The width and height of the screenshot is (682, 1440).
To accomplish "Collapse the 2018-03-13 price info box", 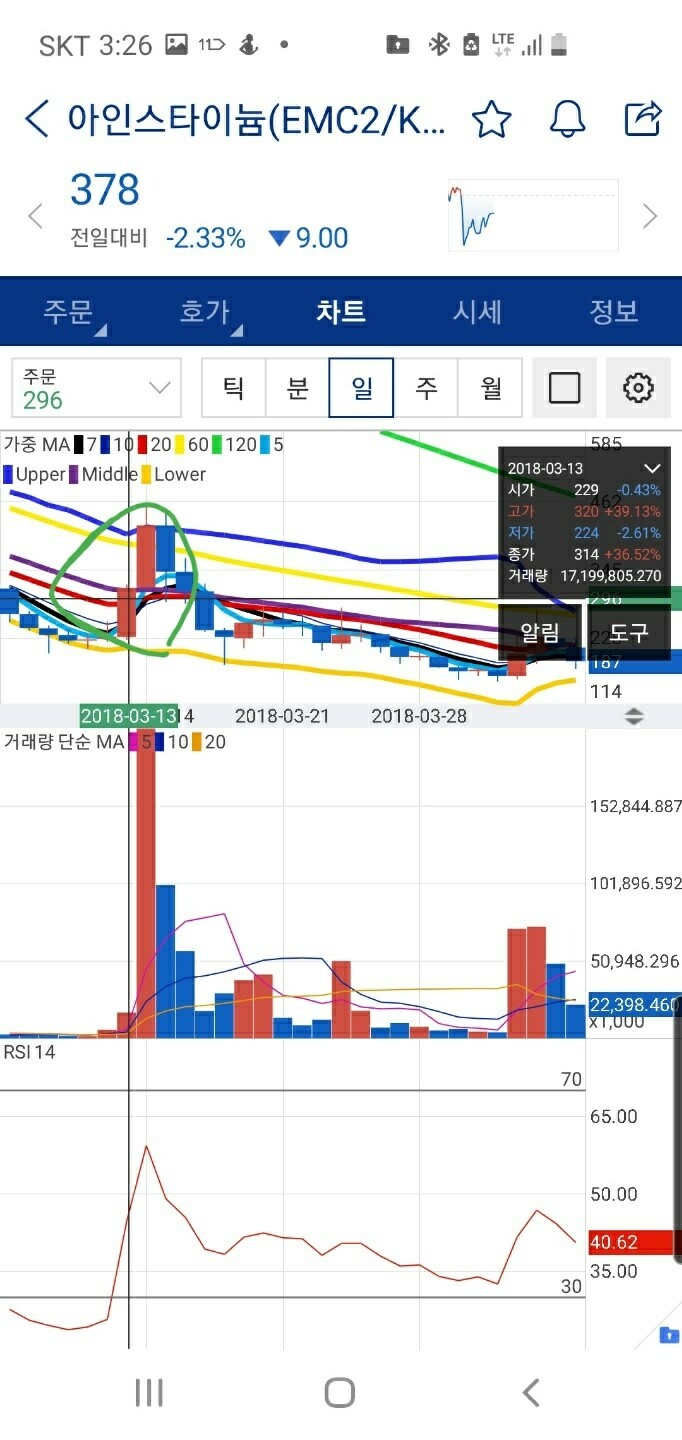I will click(x=652, y=468).
